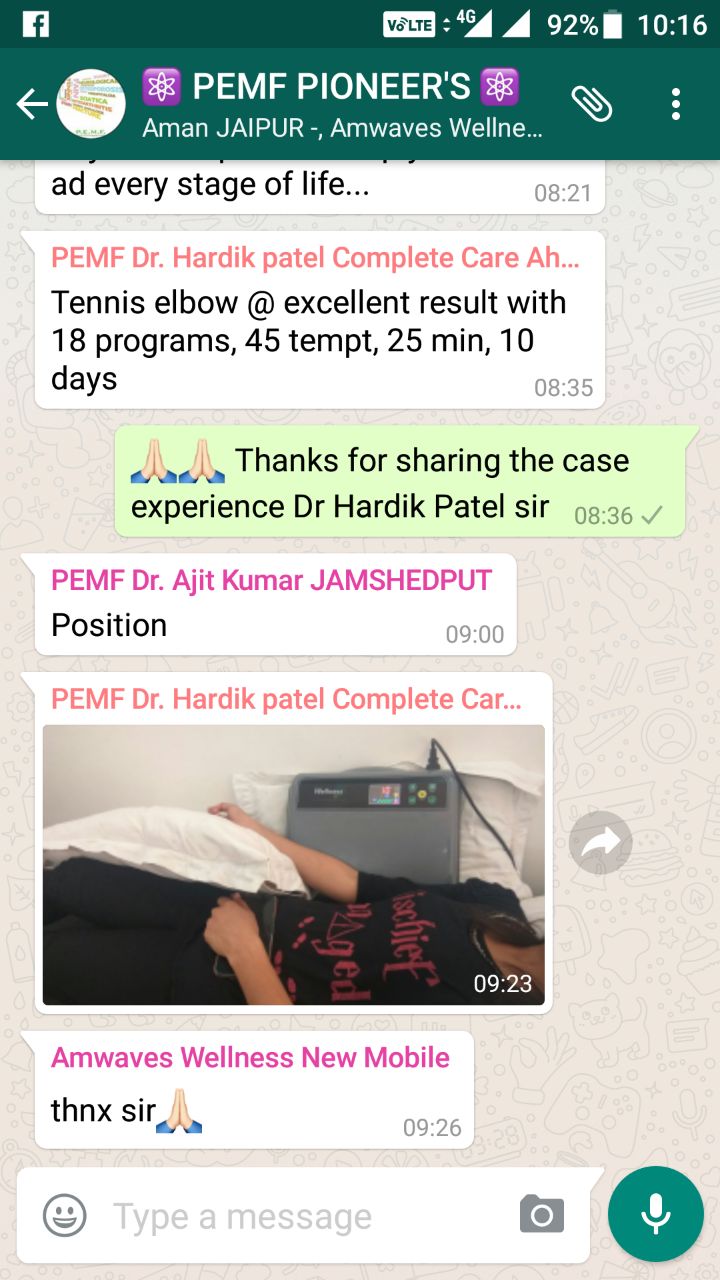This screenshot has height=1280, width=720.
Task: Tap the attach paperclip icon
Action: [x=592, y=104]
